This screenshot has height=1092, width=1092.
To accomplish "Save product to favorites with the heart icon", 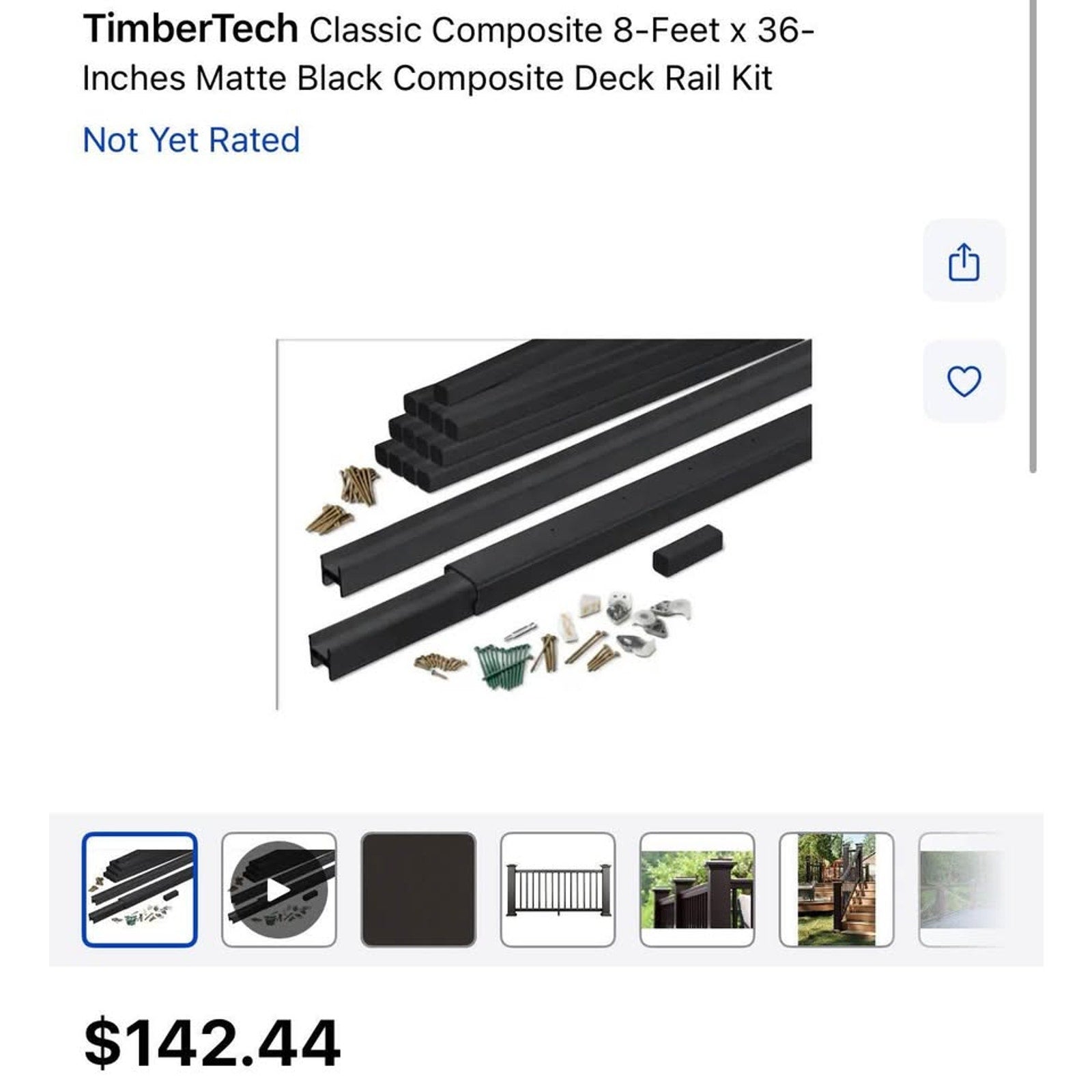I will tap(964, 381).
